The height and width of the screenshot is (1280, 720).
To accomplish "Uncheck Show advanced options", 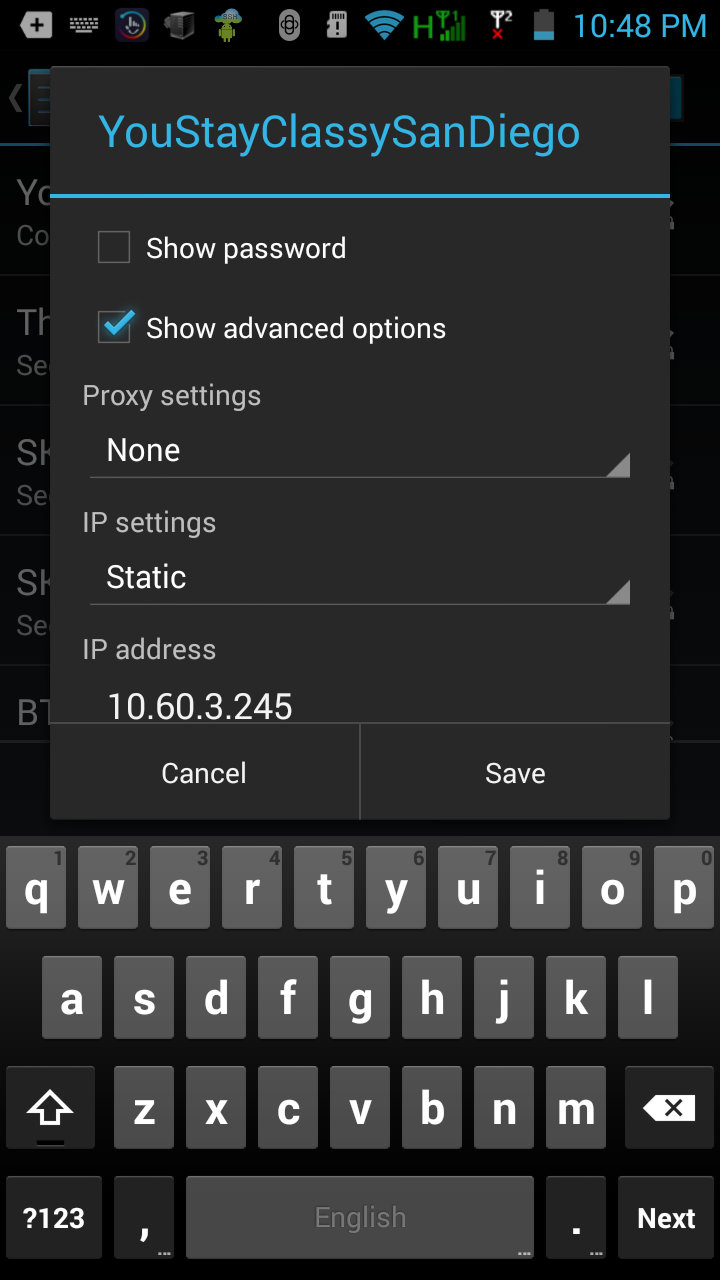I will pos(115,326).
